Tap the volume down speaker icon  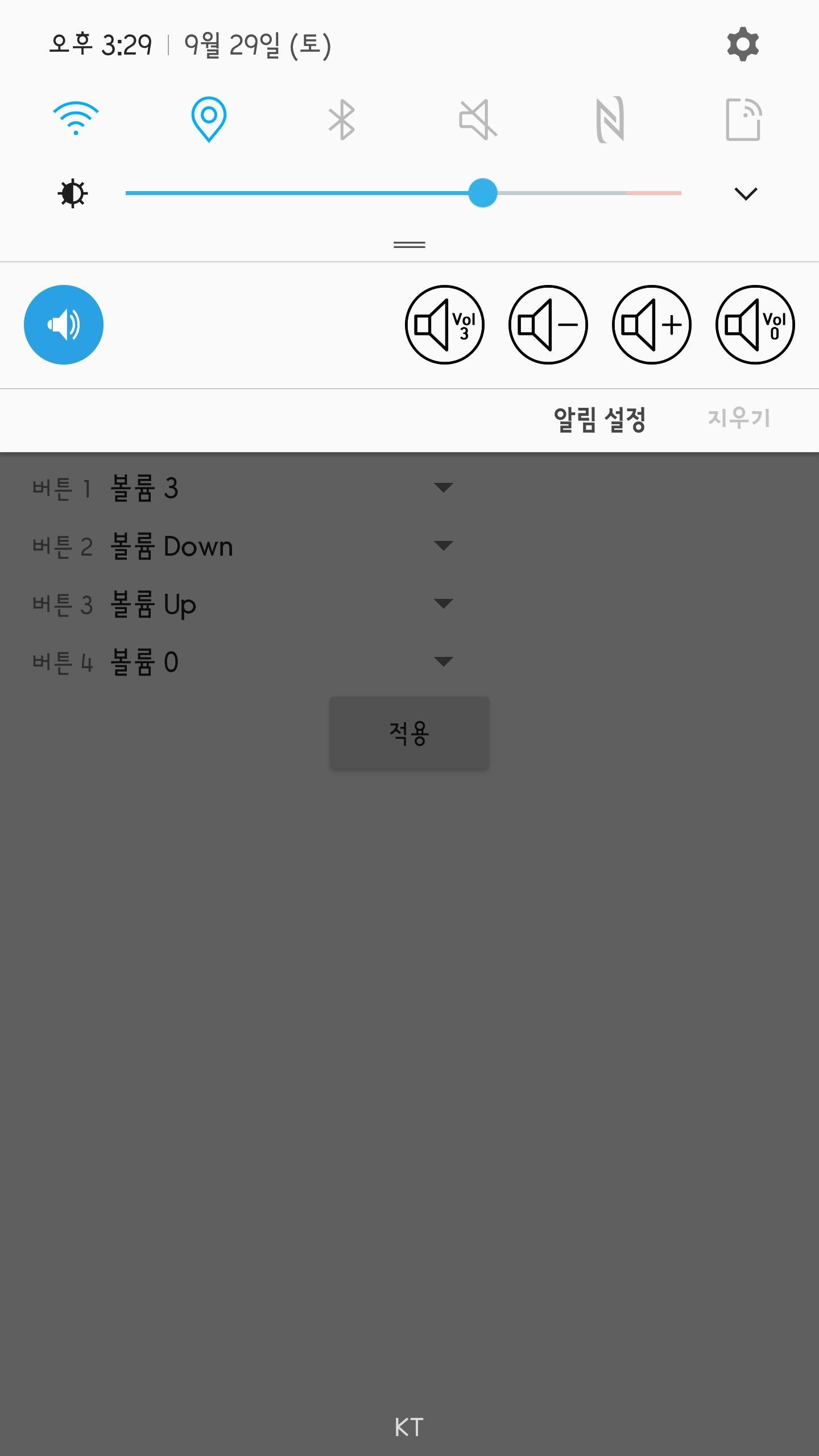pyautogui.click(x=547, y=324)
